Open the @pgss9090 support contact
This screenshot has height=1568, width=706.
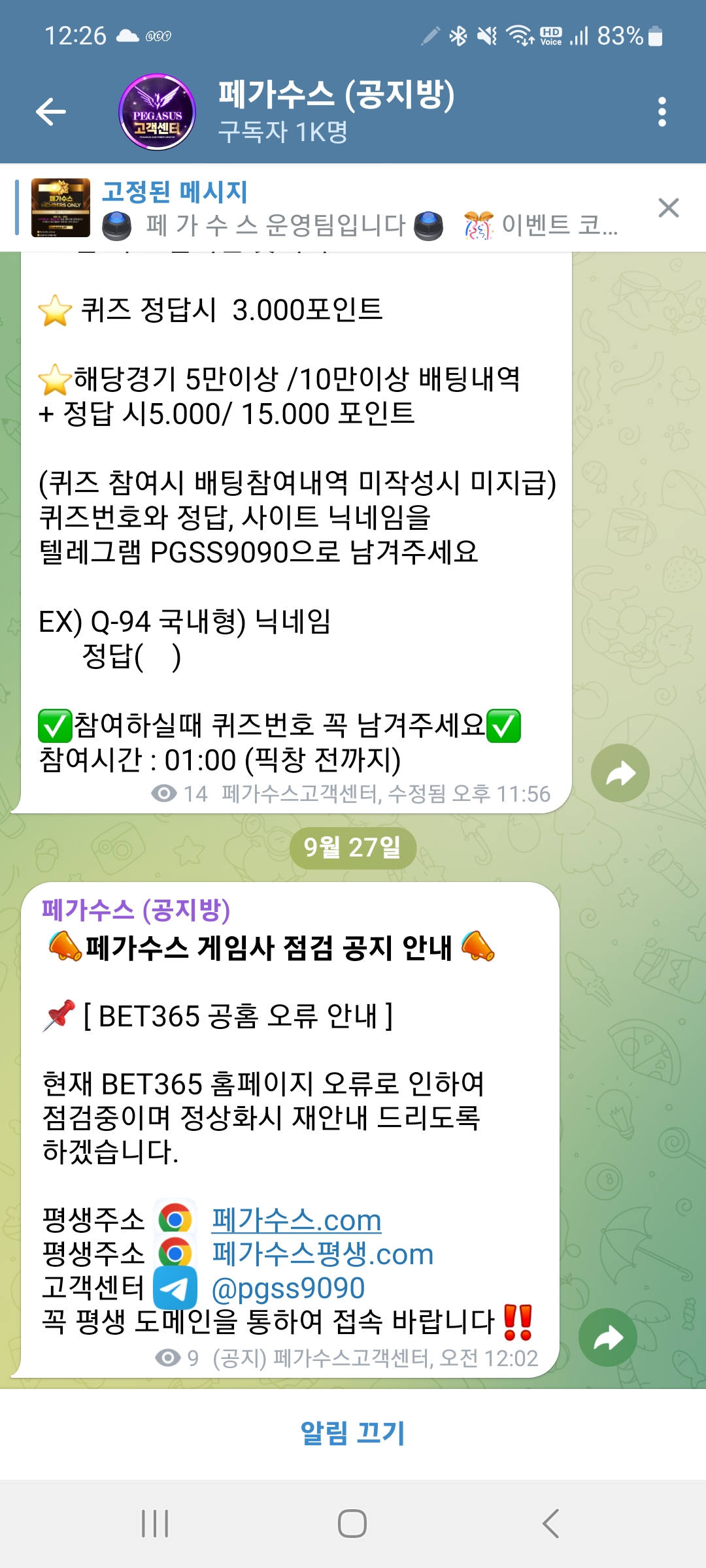[x=288, y=1288]
